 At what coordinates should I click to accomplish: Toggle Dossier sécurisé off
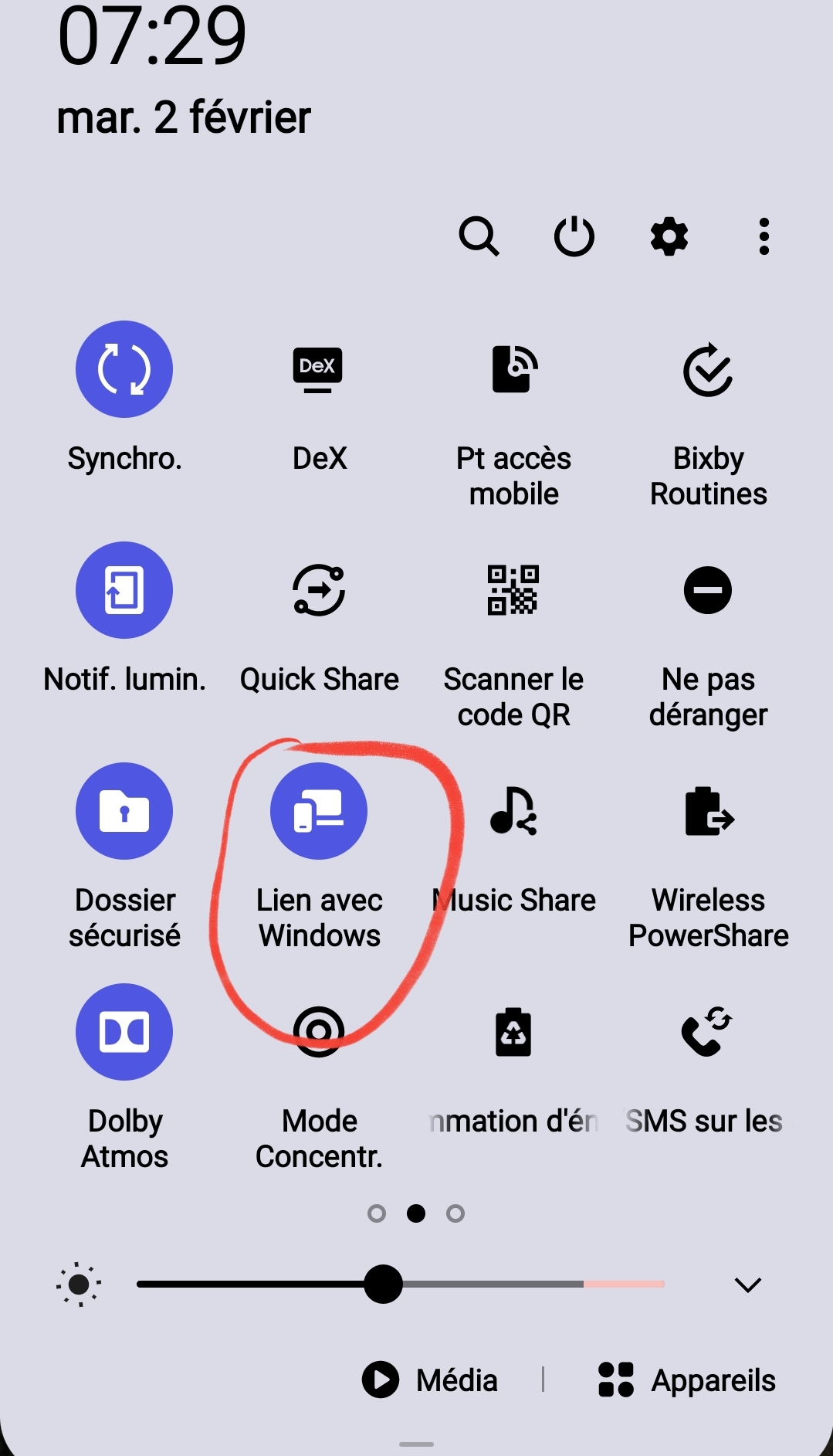click(124, 811)
